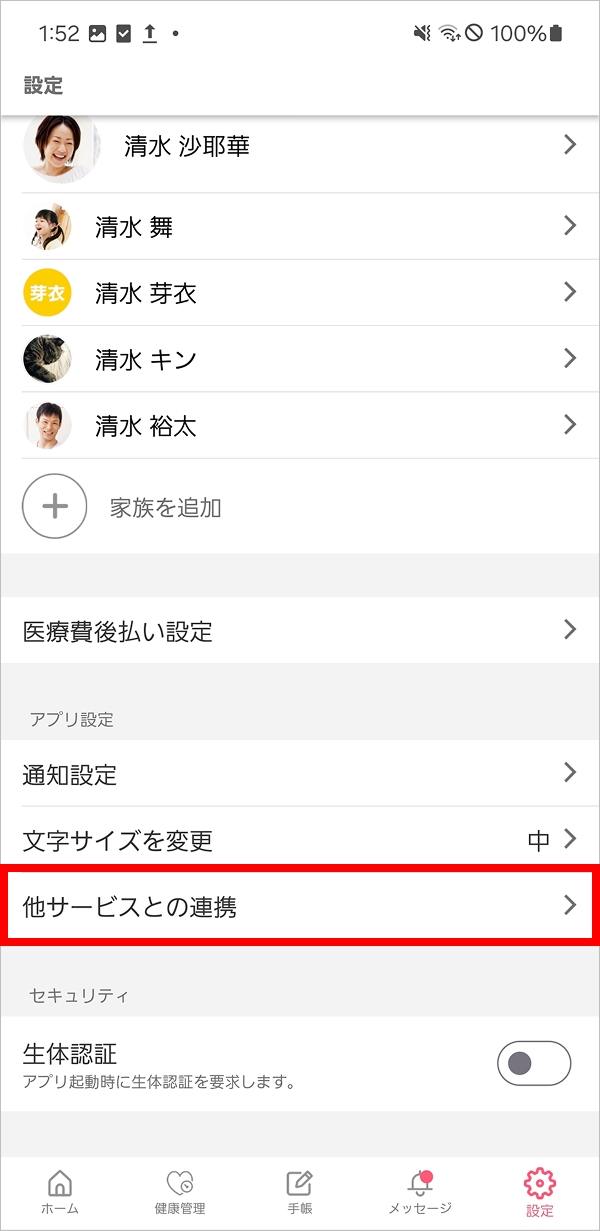
Task: Switch to the ホーム tab
Action: coord(60,1192)
